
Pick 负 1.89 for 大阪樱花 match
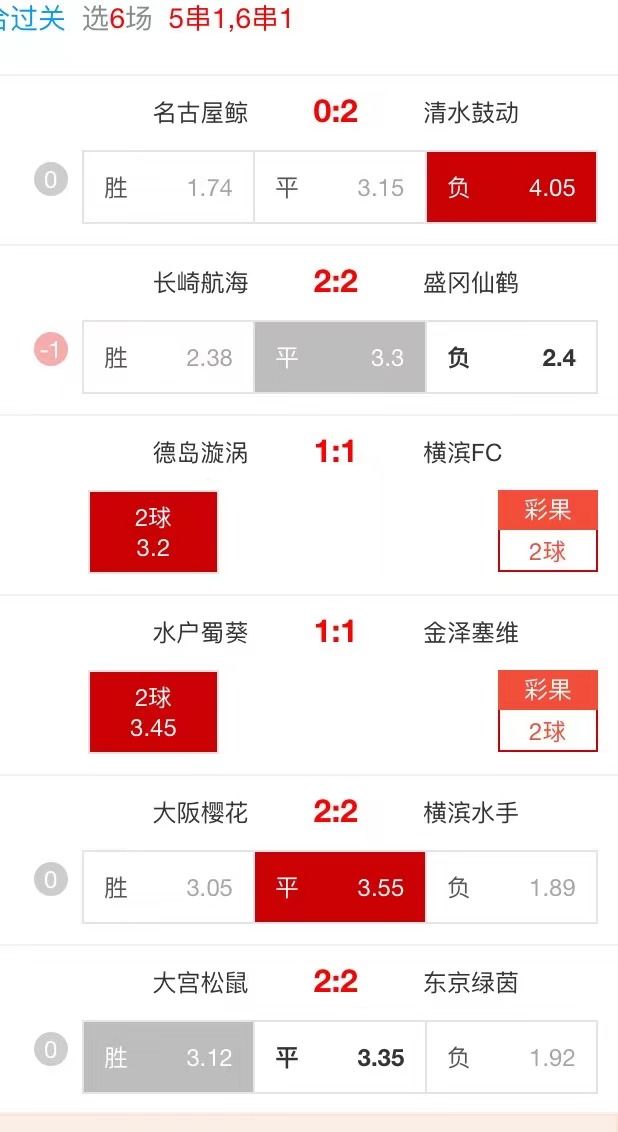tap(511, 887)
